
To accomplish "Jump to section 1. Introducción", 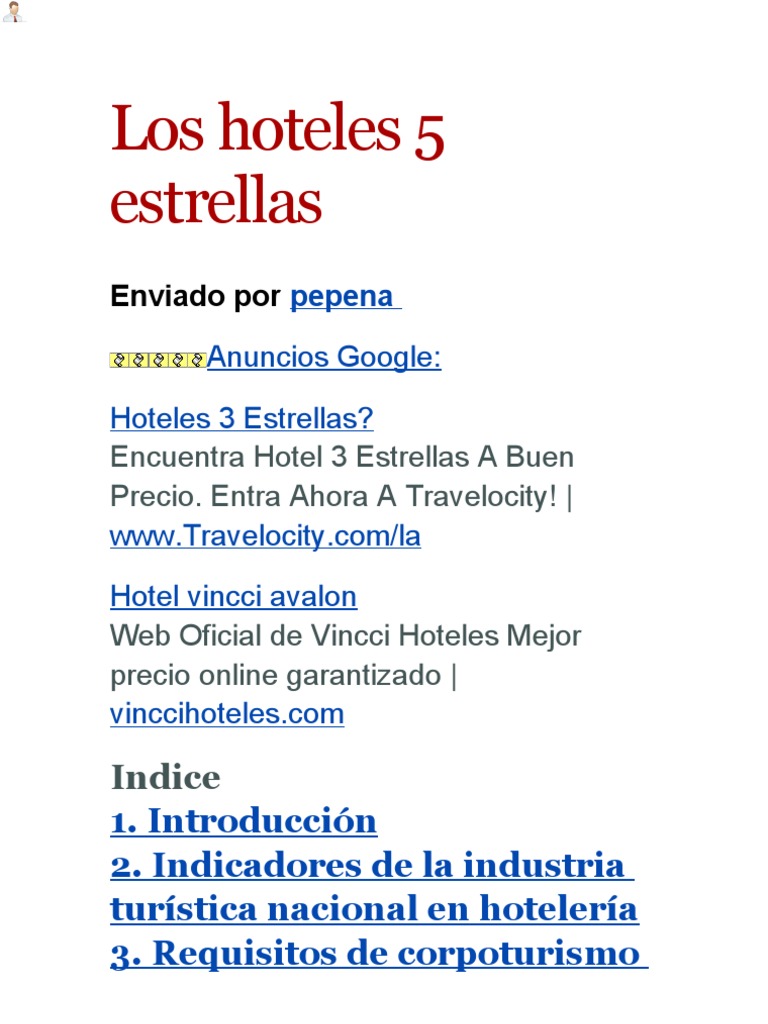I will coord(244,821).
